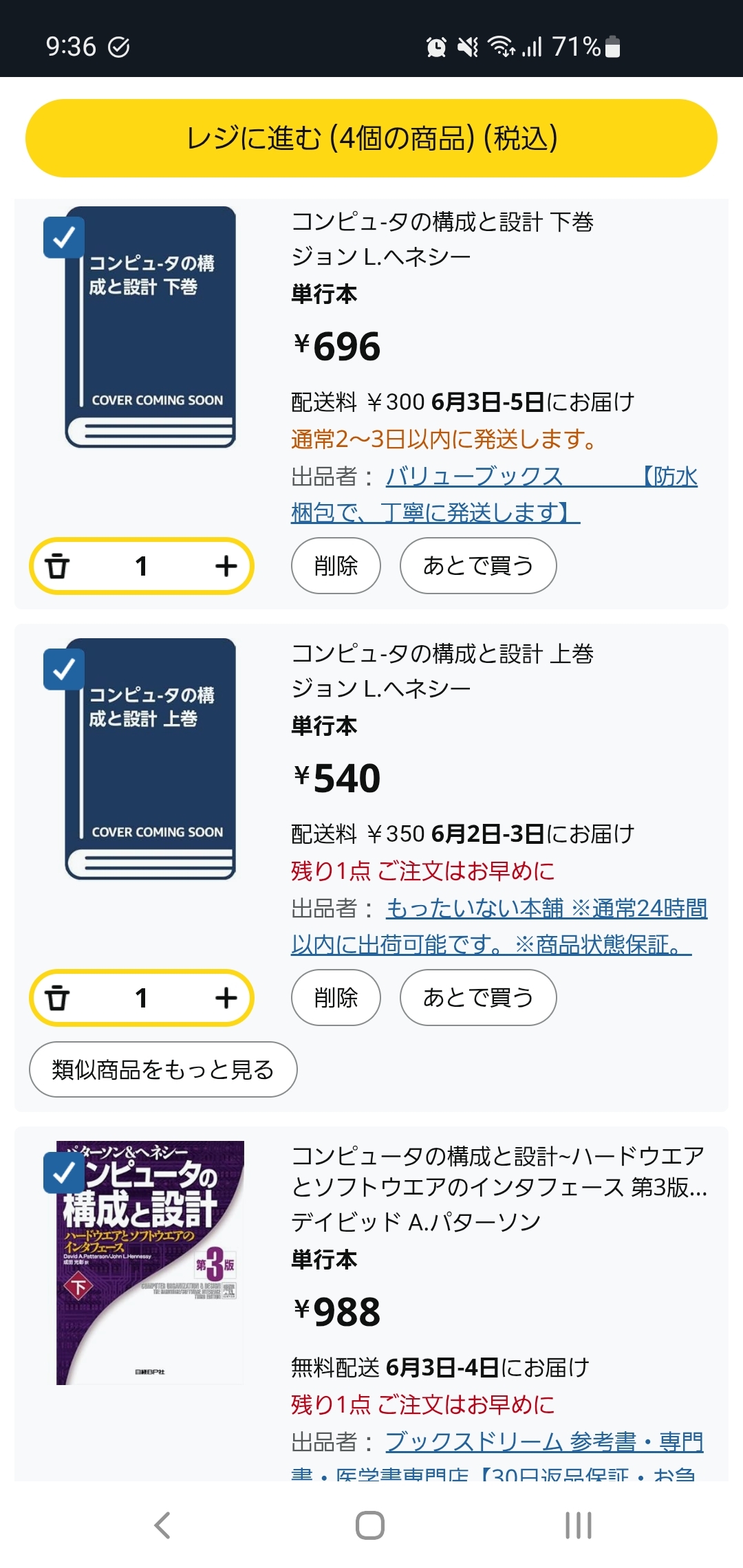Uncheck the checkbox for コンピュ-タの構成と設計 上巻
This screenshot has width=743, height=1568.
64,669
